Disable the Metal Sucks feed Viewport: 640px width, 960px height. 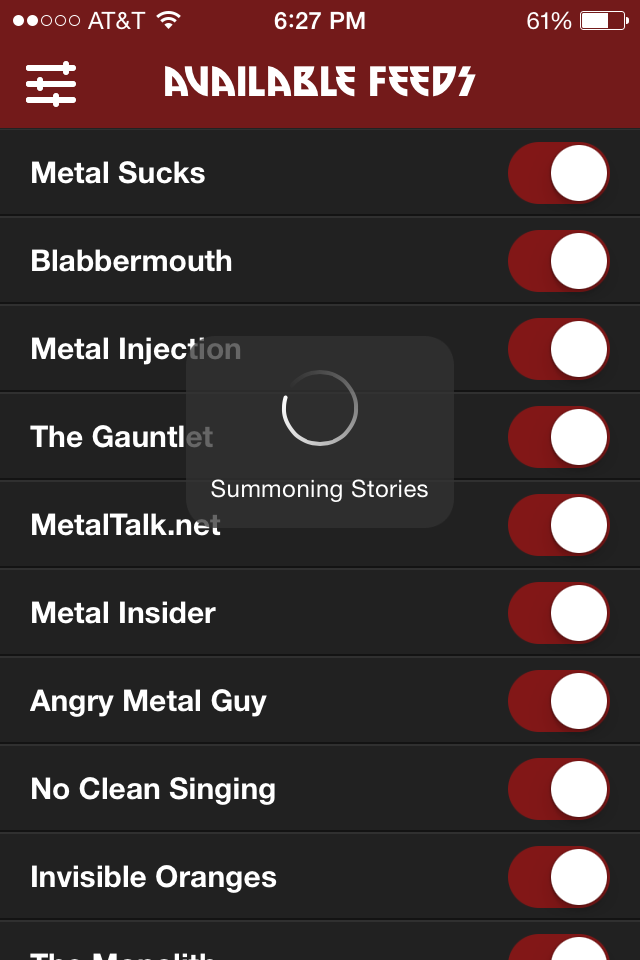(x=559, y=173)
